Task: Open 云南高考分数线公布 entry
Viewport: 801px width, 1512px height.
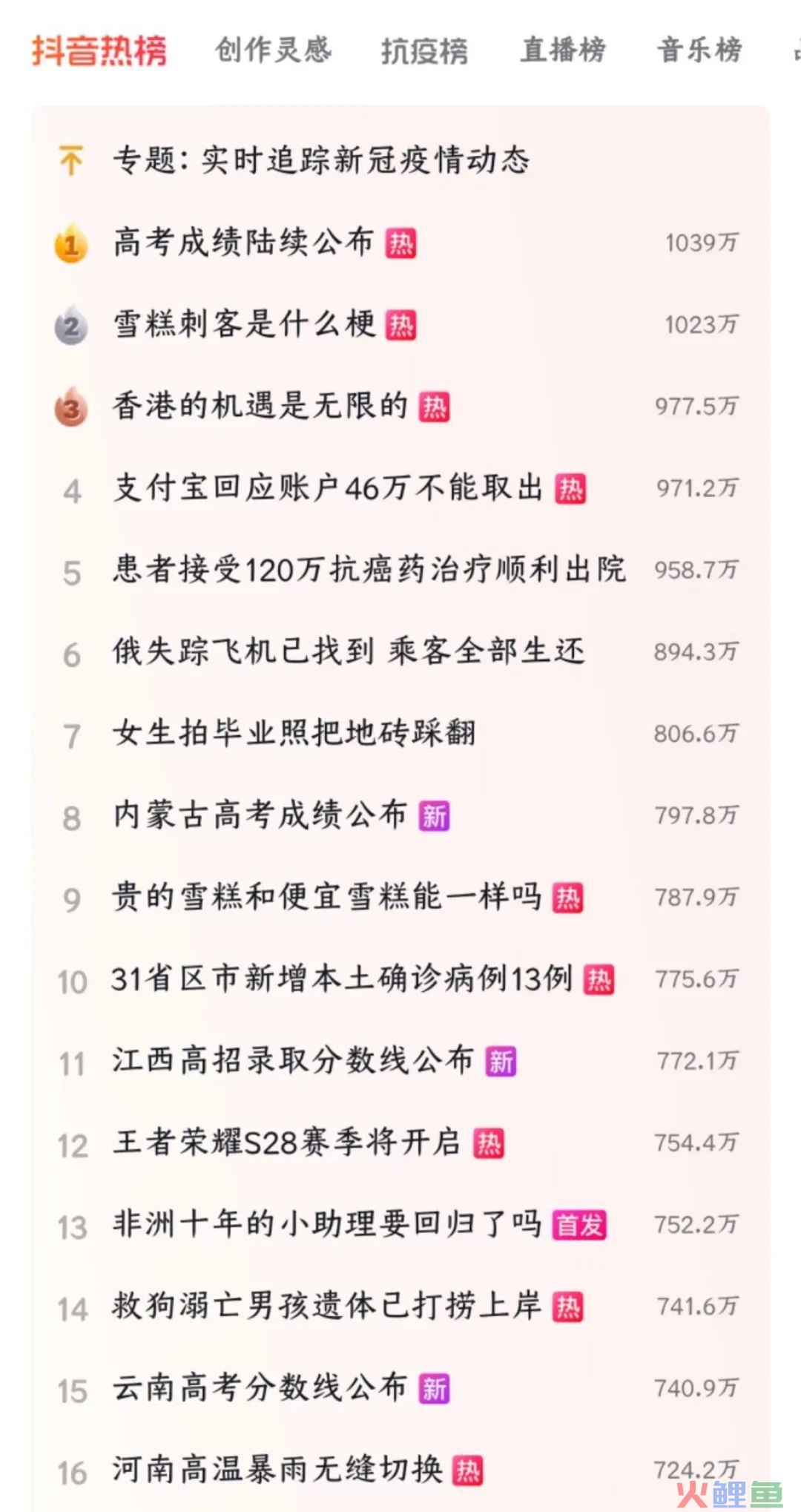Action: (x=260, y=1388)
